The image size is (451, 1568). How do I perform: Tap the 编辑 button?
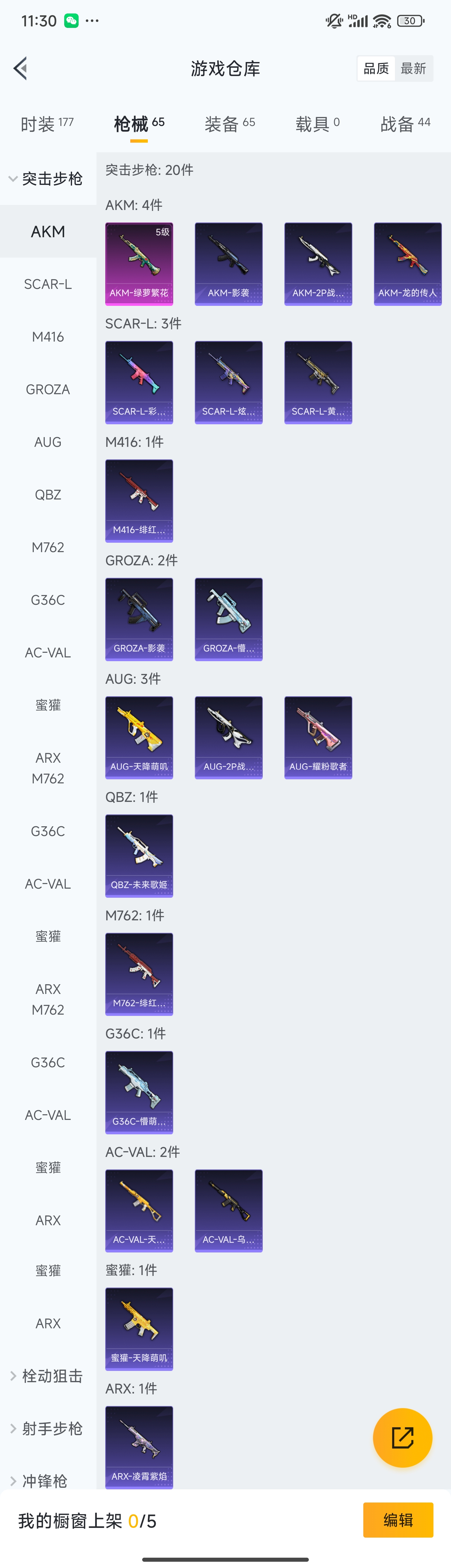(398, 1519)
